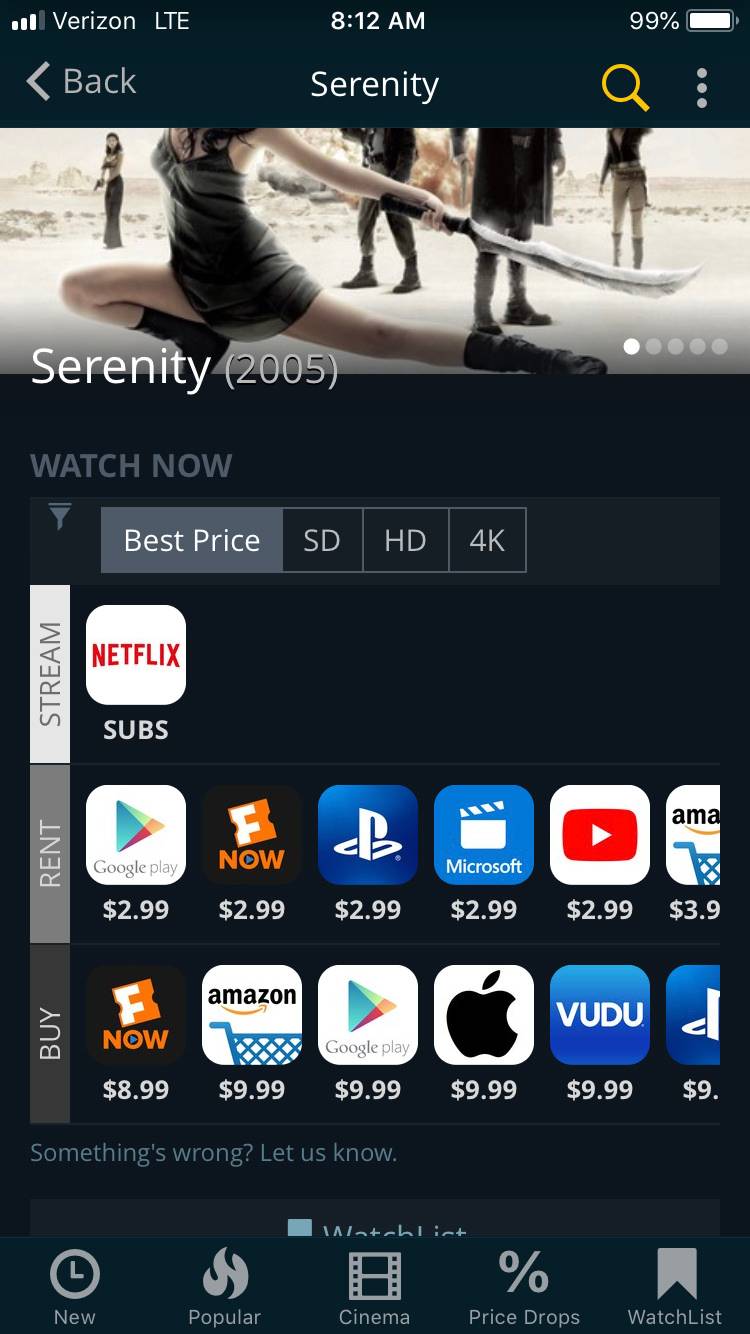Rent Serenity via FandangoNOW
The height and width of the screenshot is (1334, 750).
pos(251,835)
